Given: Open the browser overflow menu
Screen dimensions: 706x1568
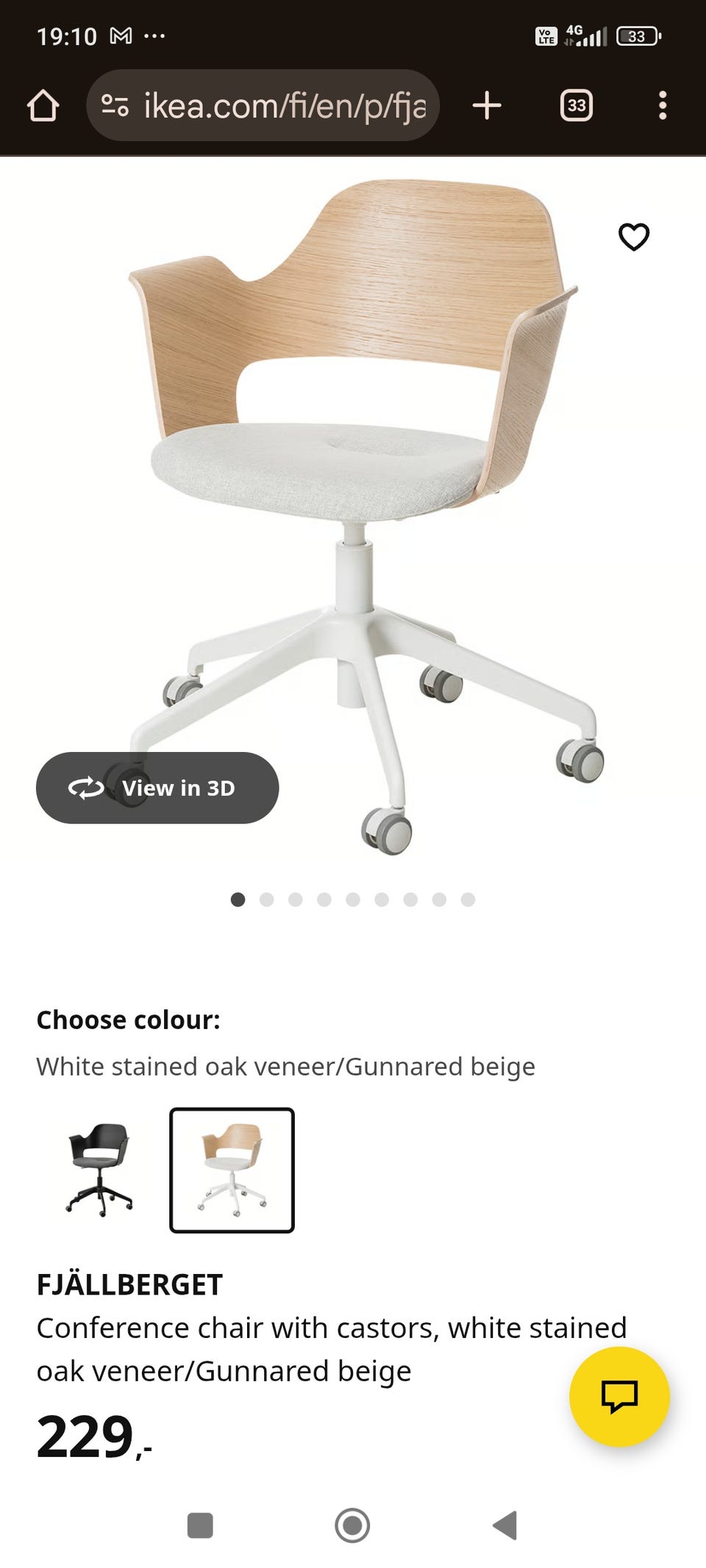Looking at the screenshot, I should coord(663,106).
